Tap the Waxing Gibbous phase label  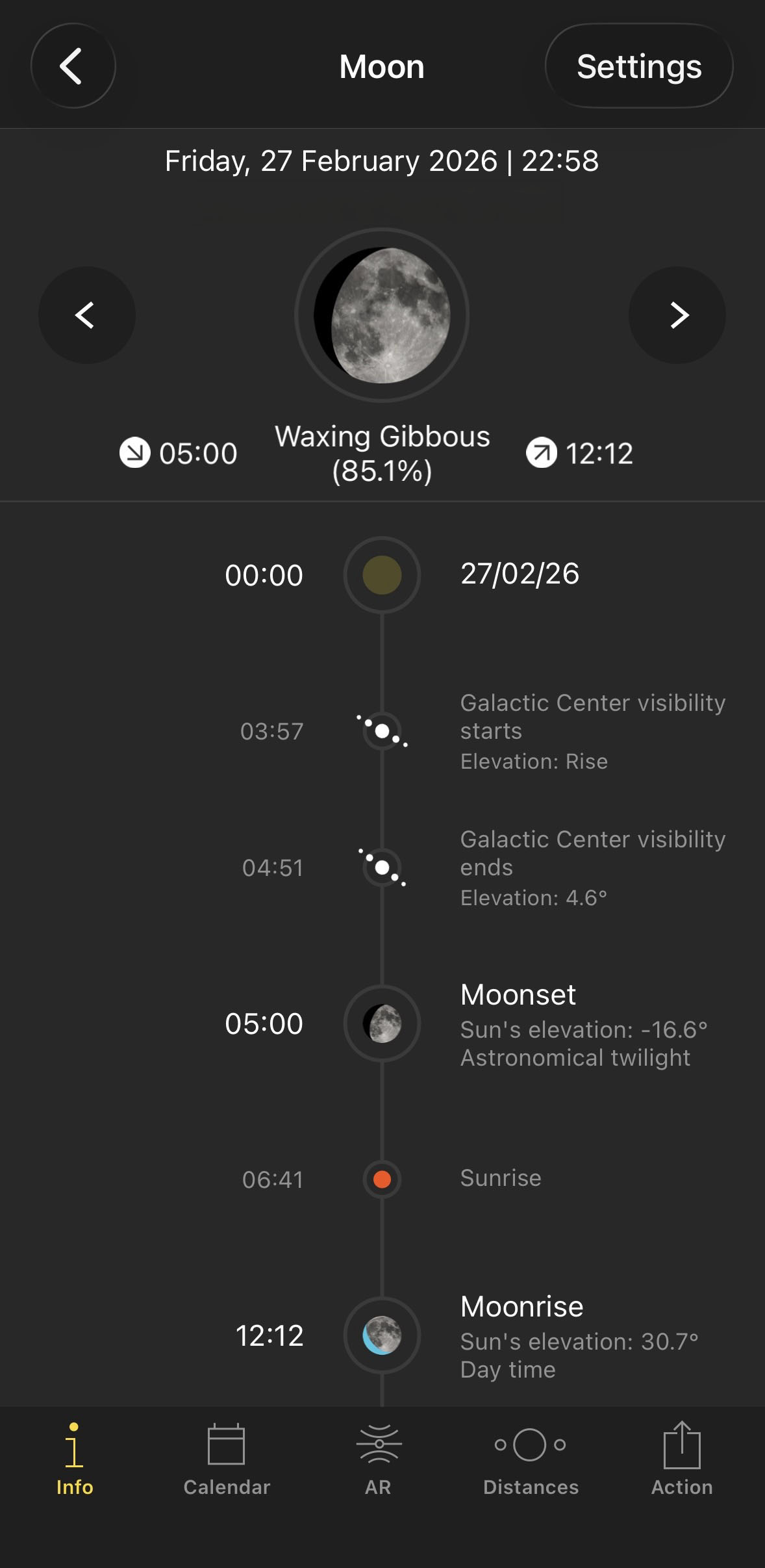(x=382, y=452)
